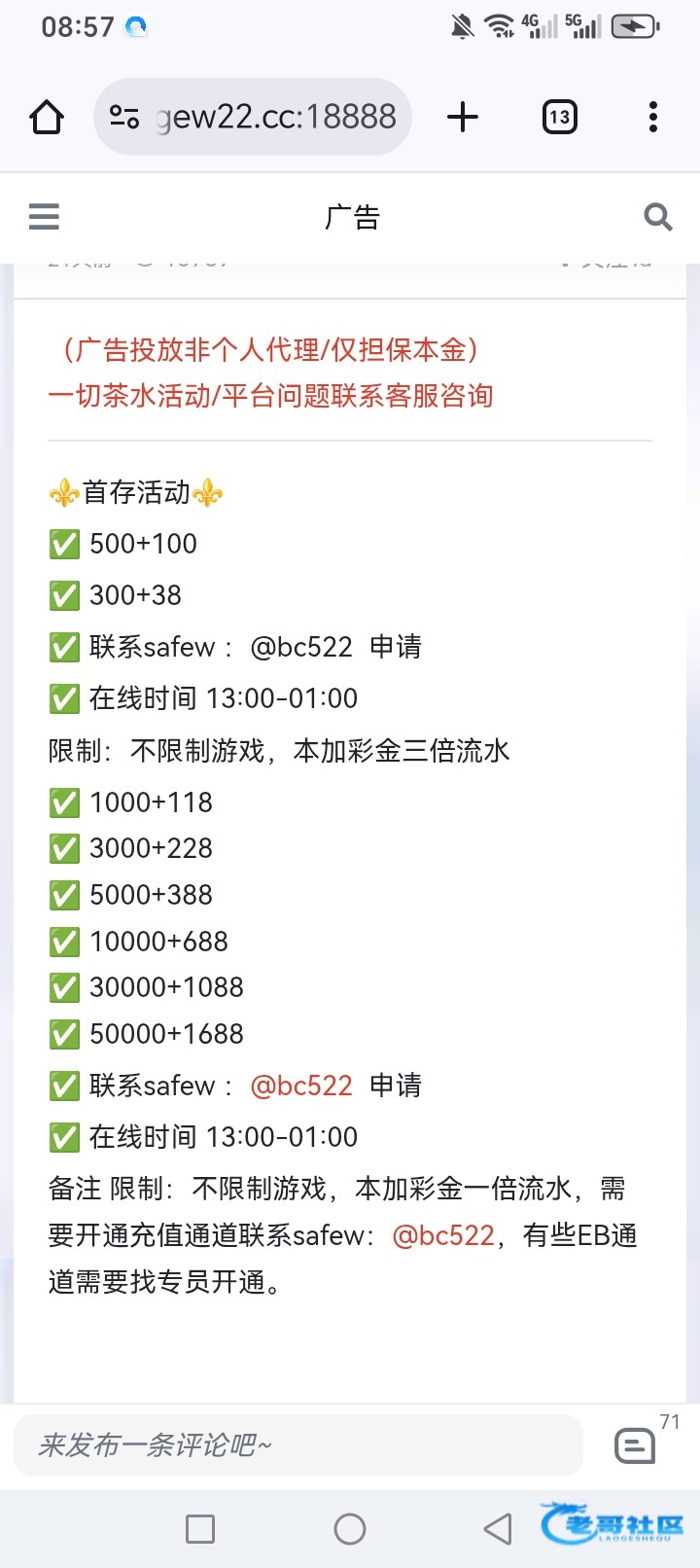Open the hamburger drawer menu
This screenshot has width=700, height=1568.
tap(44, 216)
